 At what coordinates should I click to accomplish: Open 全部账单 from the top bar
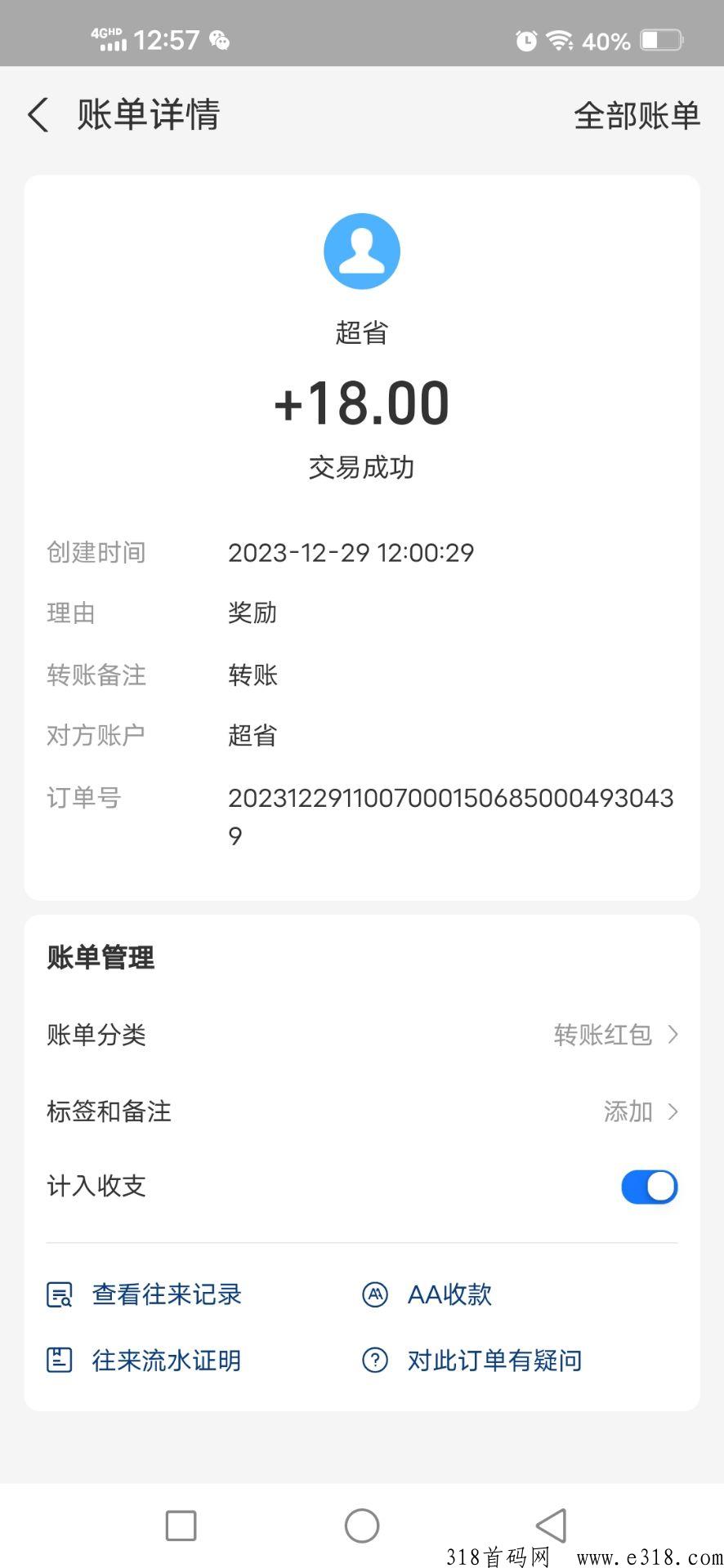pos(637,115)
